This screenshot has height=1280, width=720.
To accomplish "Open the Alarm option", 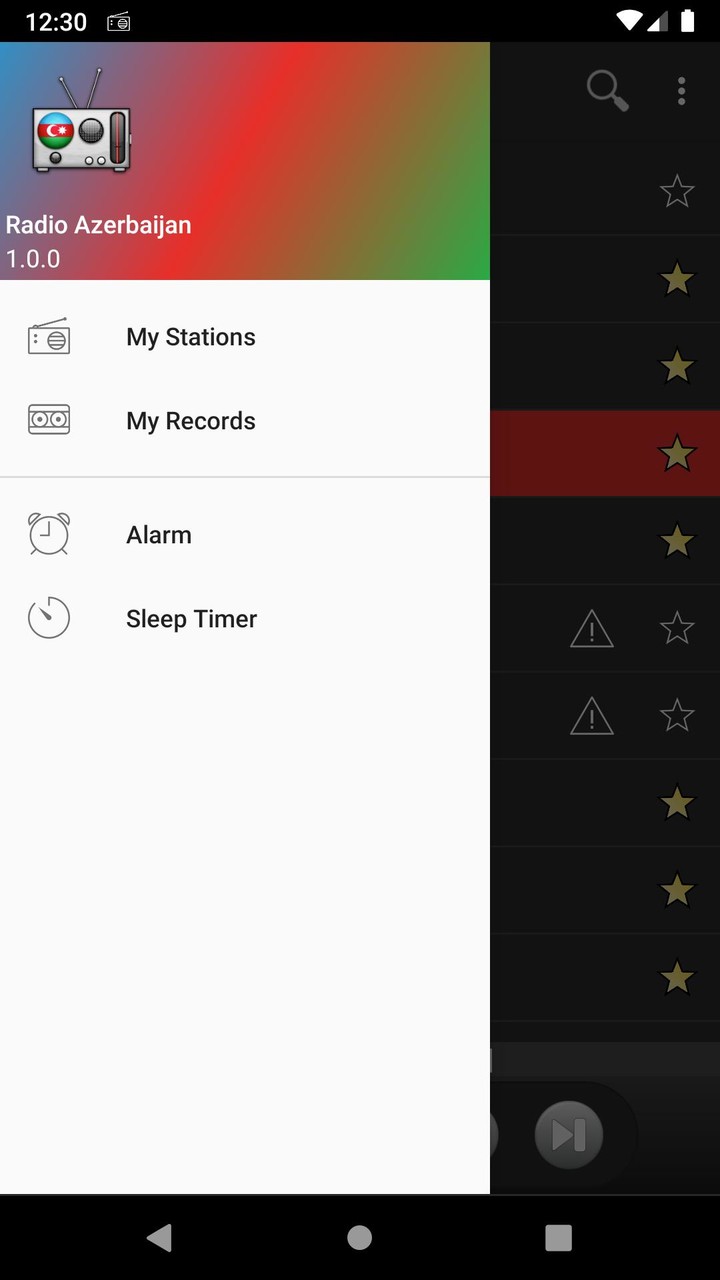I will pos(158,535).
